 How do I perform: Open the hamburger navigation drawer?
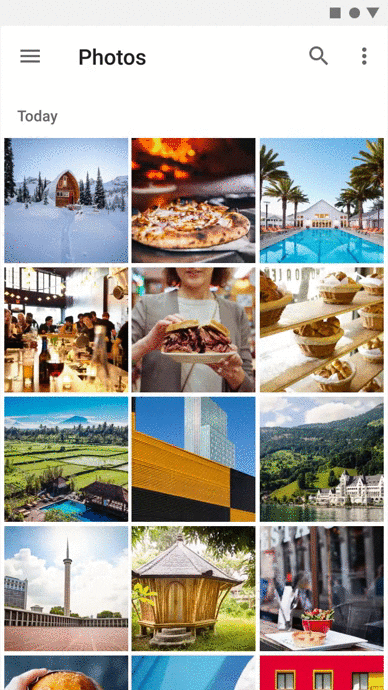coord(30,56)
